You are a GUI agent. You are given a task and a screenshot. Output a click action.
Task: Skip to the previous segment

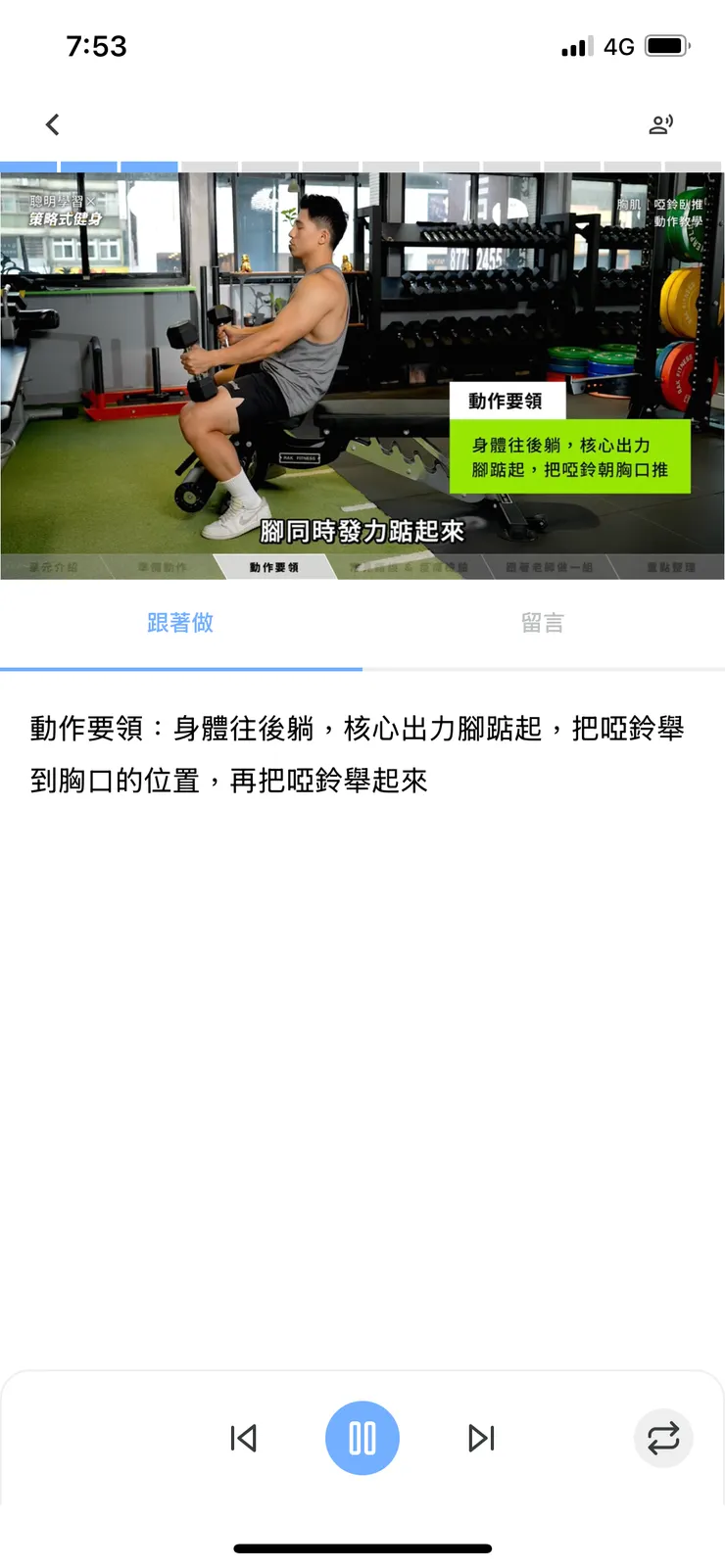pyautogui.click(x=243, y=1438)
